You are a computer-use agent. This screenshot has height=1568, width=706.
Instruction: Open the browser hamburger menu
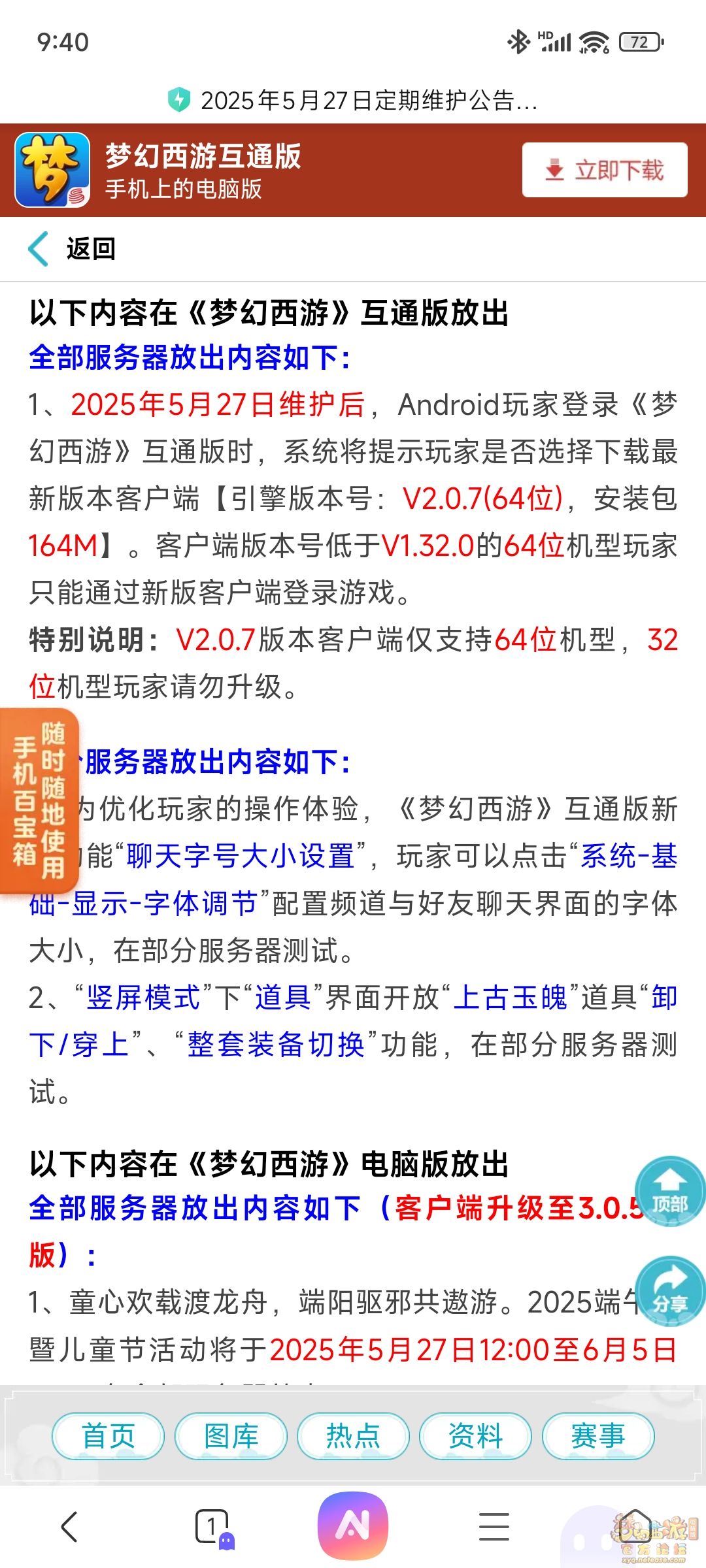pyautogui.click(x=494, y=1527)
